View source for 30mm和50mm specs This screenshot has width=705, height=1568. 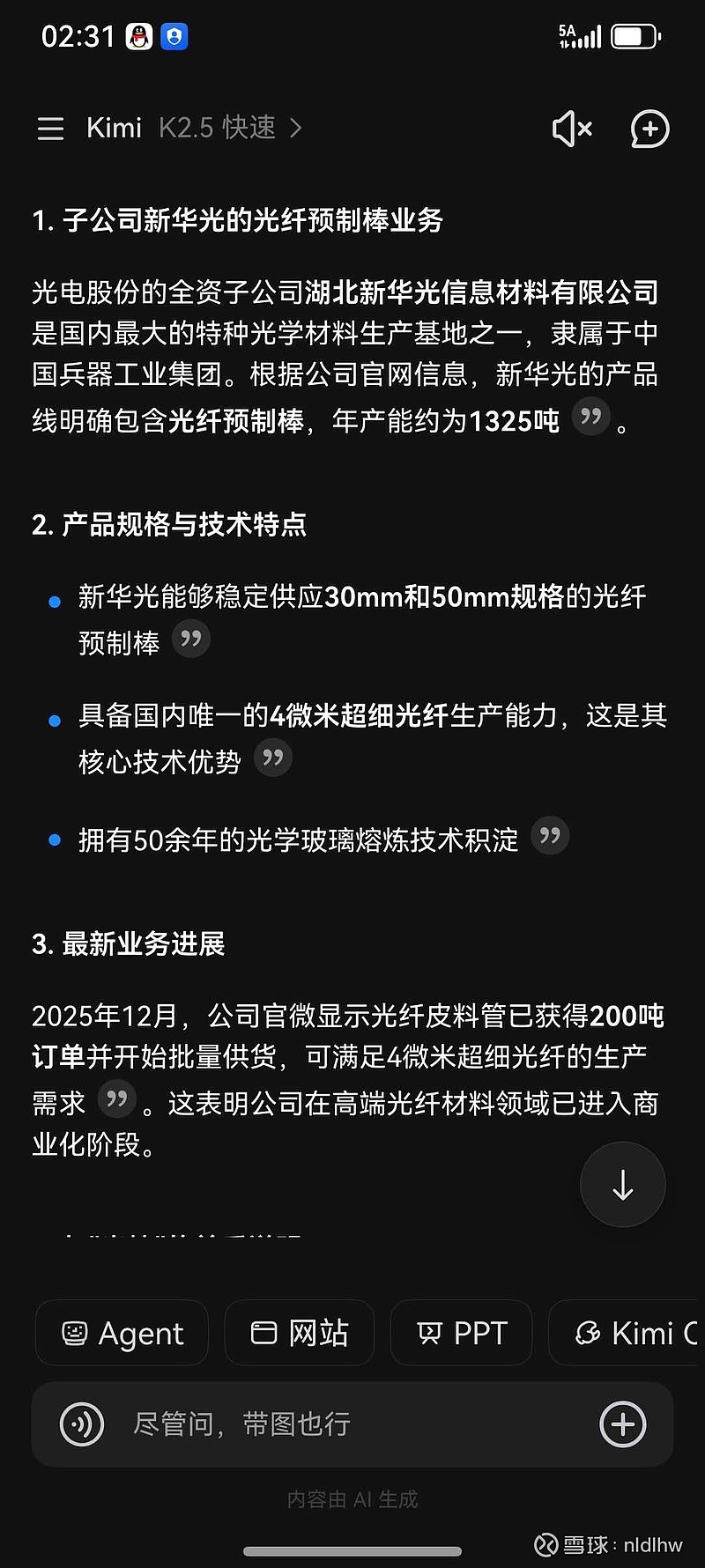click(x=190, y=639)
